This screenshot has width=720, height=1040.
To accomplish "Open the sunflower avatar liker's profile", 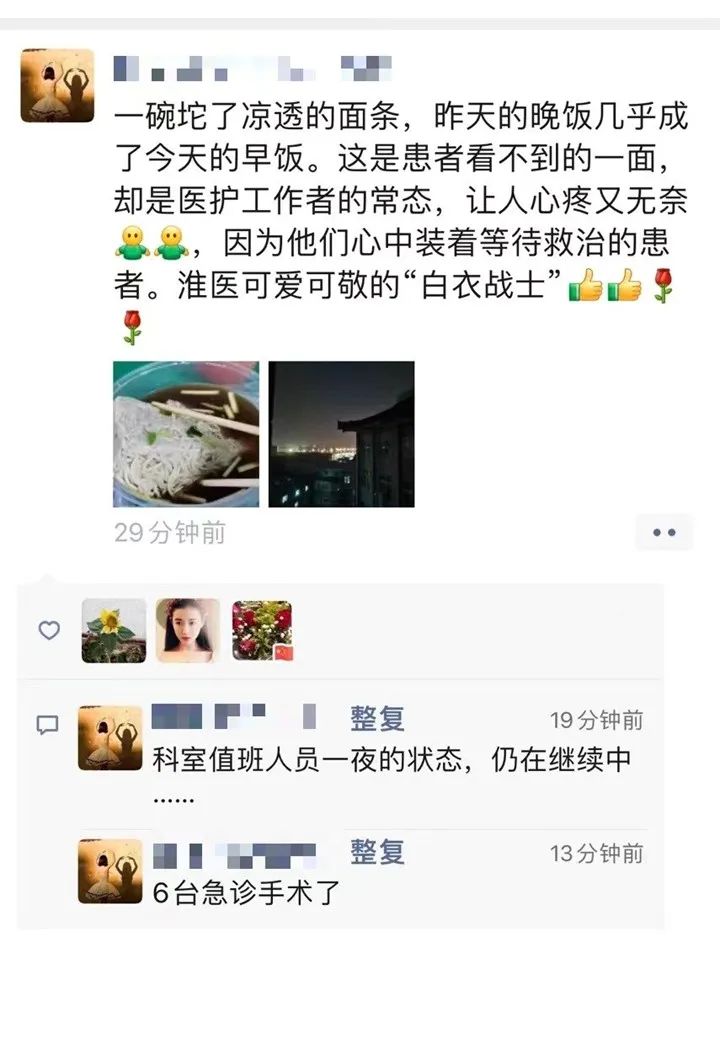I will tap(114, 631).
